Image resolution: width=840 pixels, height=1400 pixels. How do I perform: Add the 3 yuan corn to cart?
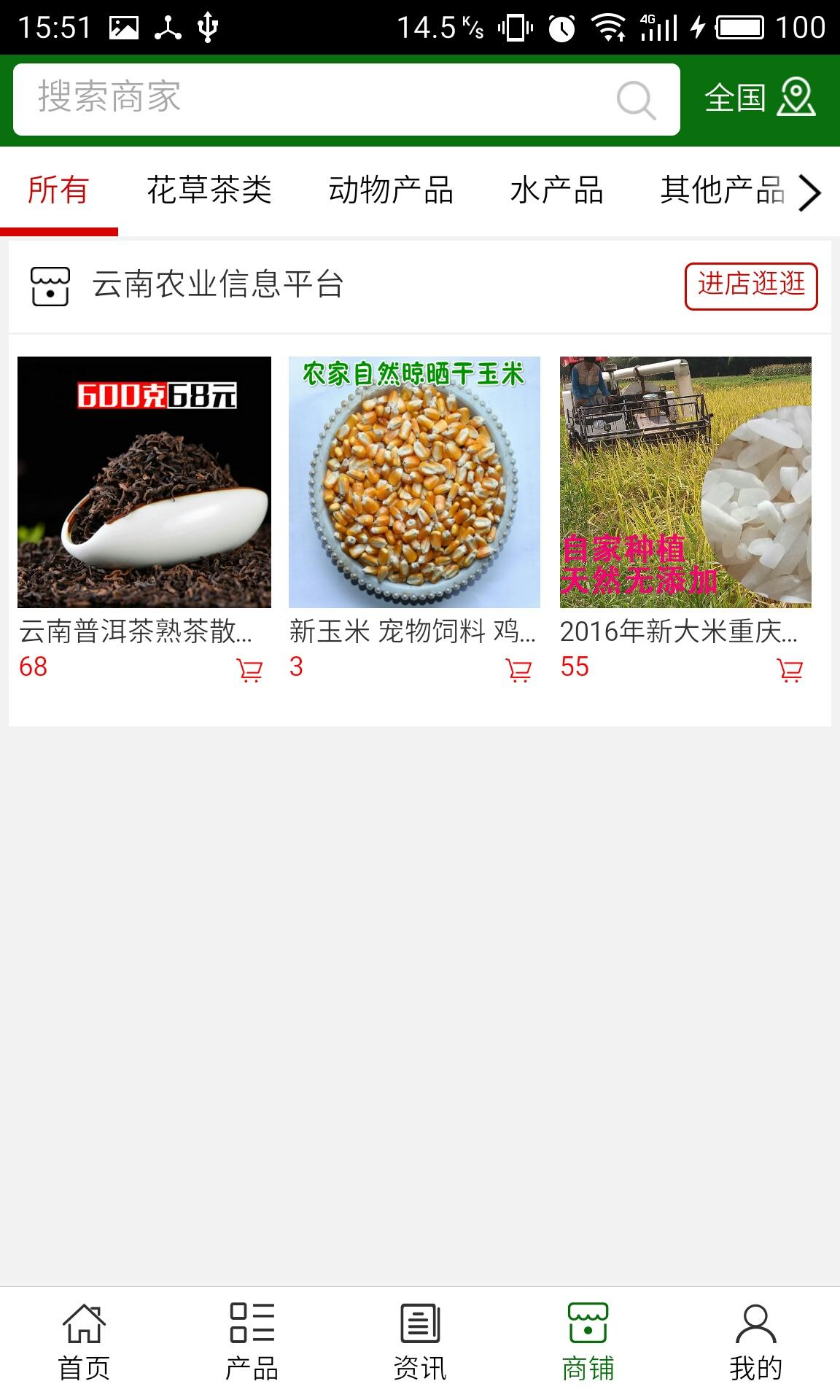tap(518, 669)
